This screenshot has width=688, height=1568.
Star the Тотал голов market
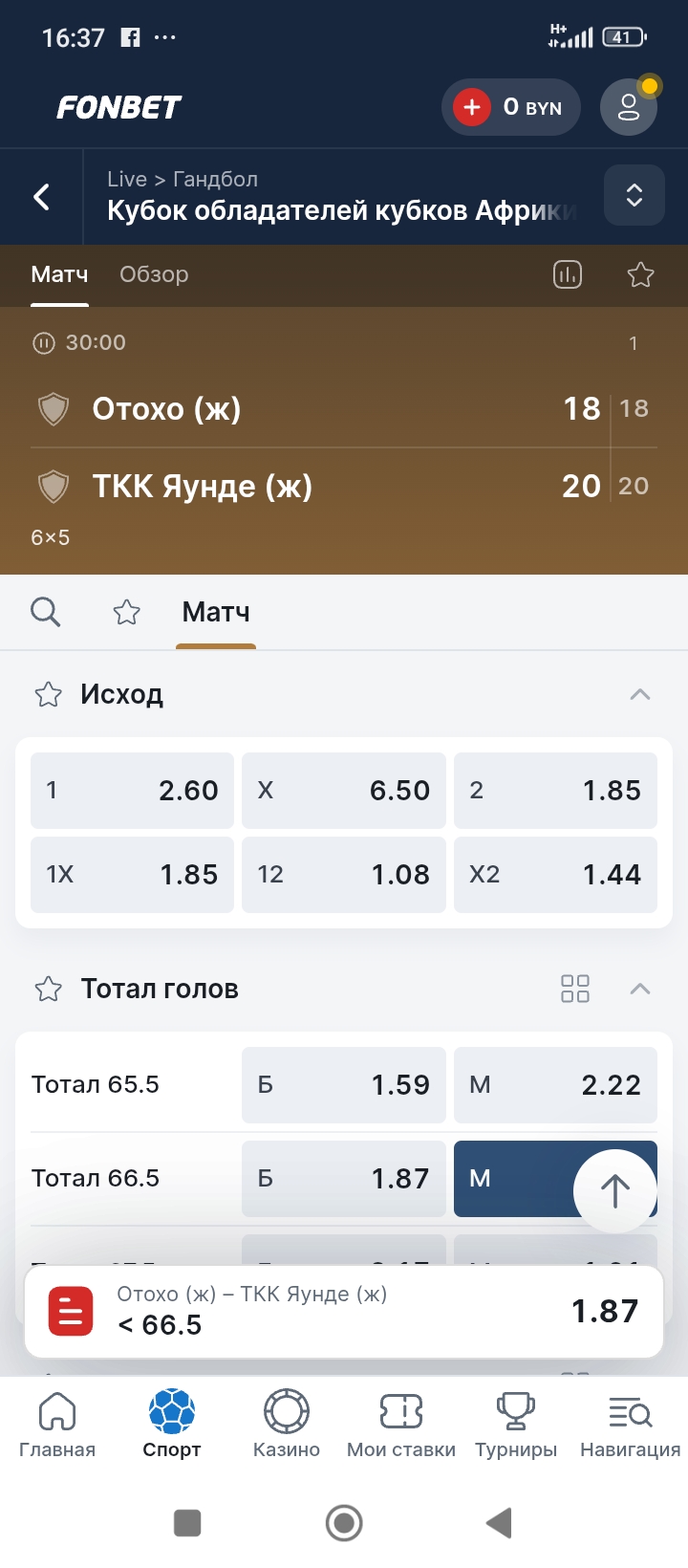click(x=48, y=990)
